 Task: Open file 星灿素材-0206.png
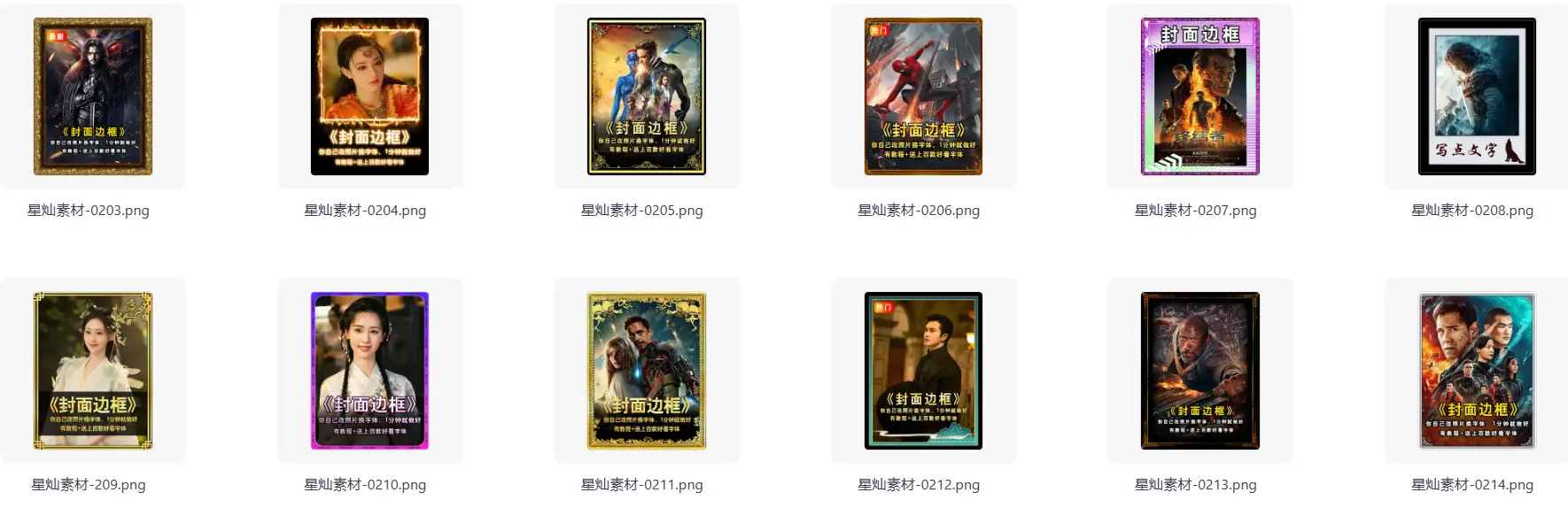923,96
